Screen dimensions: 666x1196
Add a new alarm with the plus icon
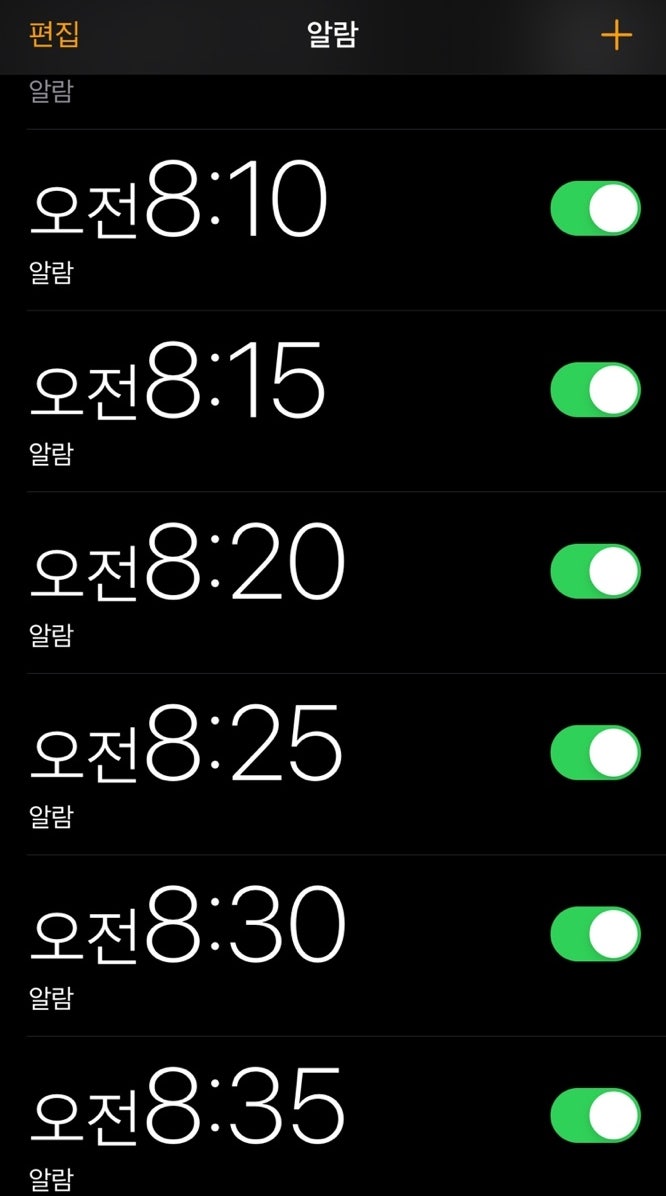pyautogui.click(x=616, y=36)
